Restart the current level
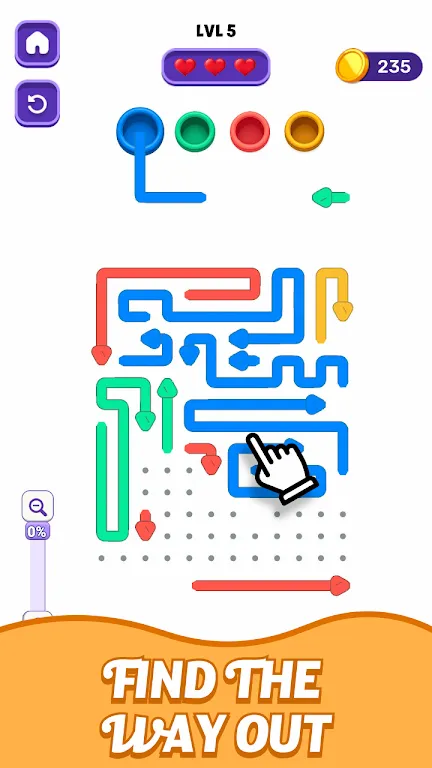 click(37, 104)
